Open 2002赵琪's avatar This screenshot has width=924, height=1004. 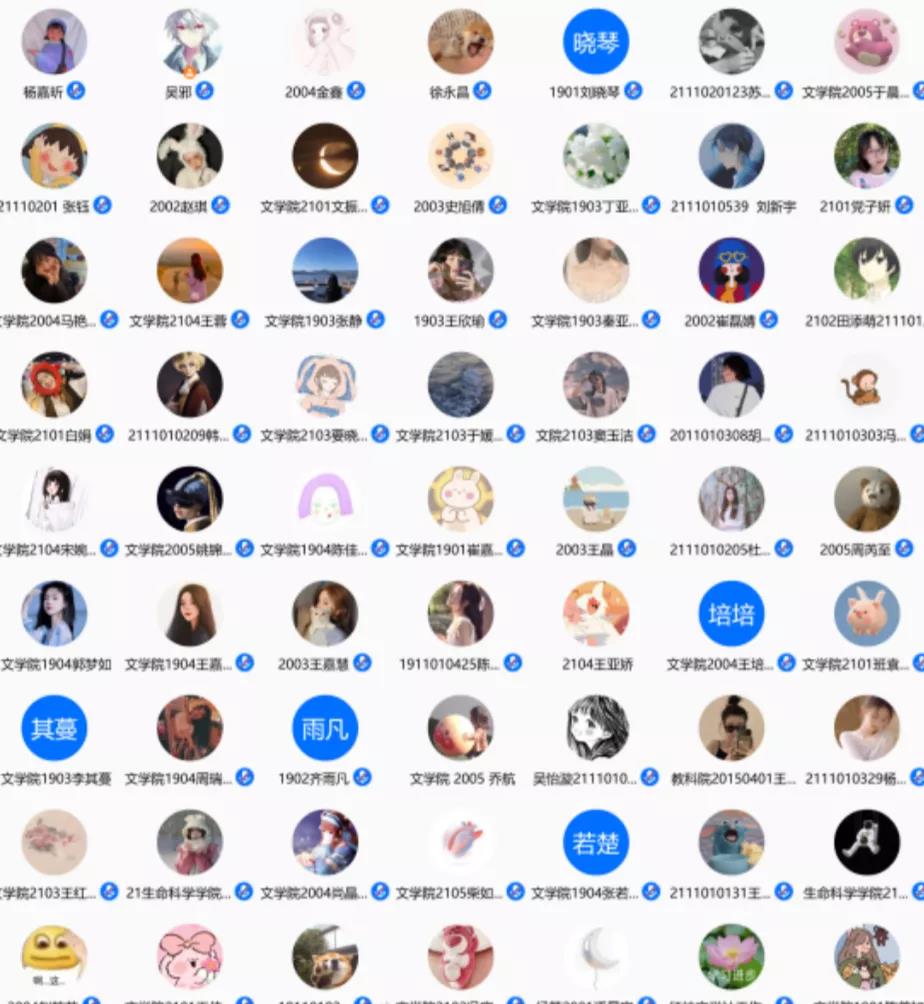tap(190, 156)
